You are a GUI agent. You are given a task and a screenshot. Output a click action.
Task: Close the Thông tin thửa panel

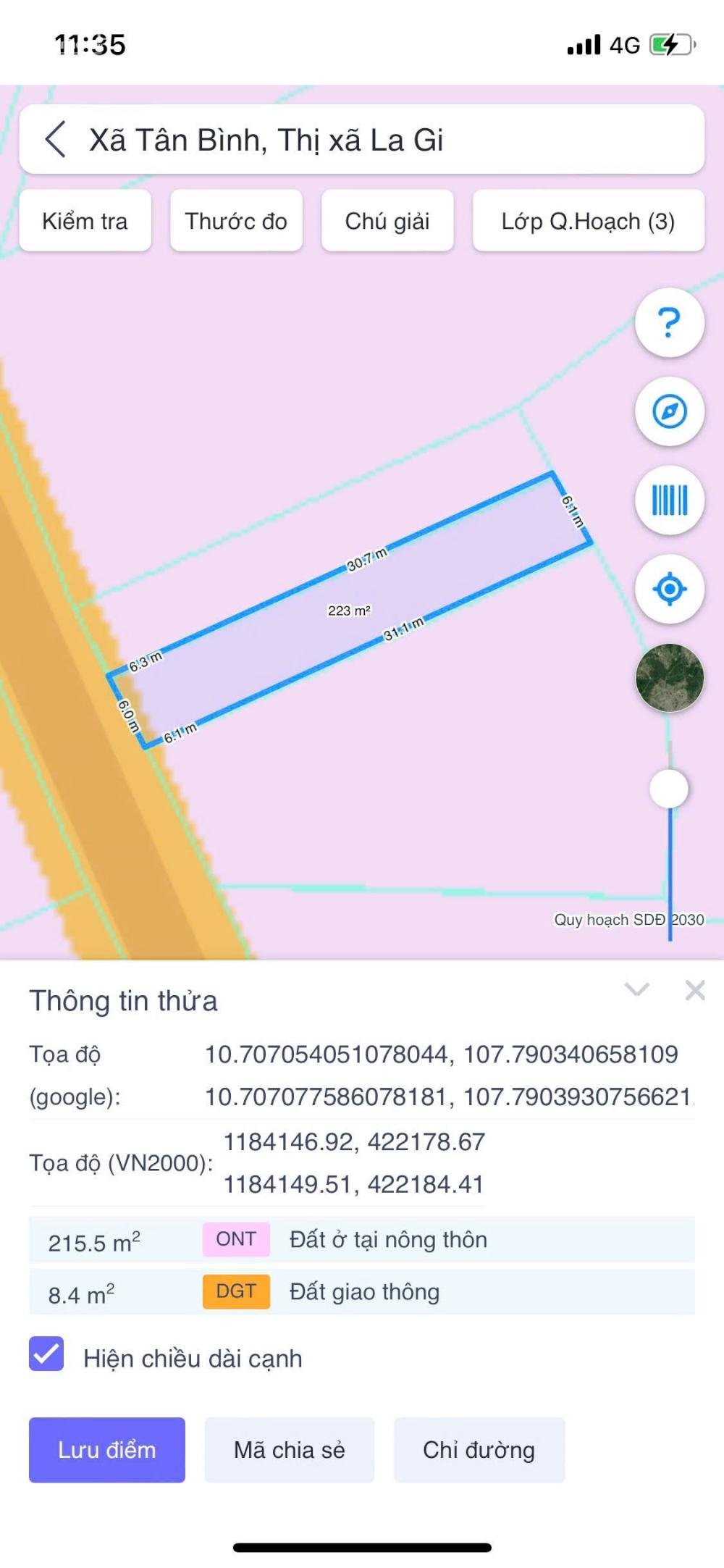pos(695,990)
